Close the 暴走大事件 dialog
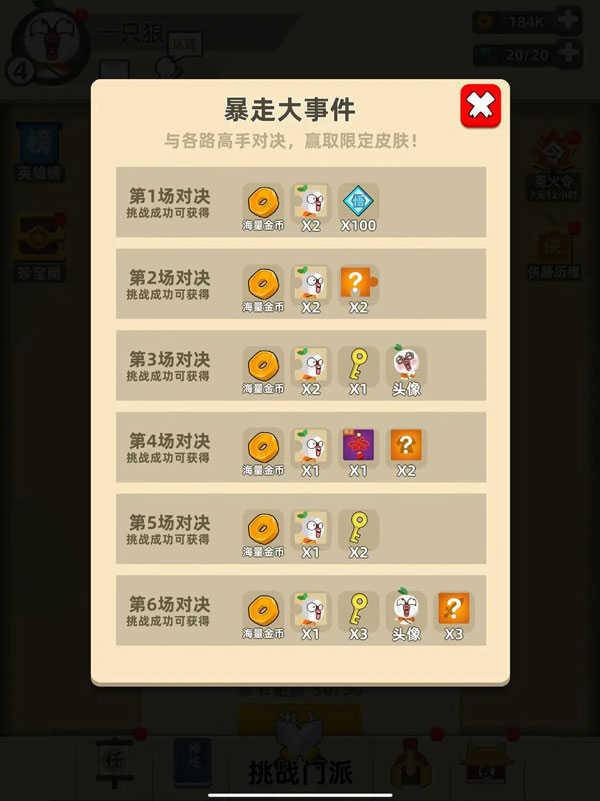 [480, 106]
